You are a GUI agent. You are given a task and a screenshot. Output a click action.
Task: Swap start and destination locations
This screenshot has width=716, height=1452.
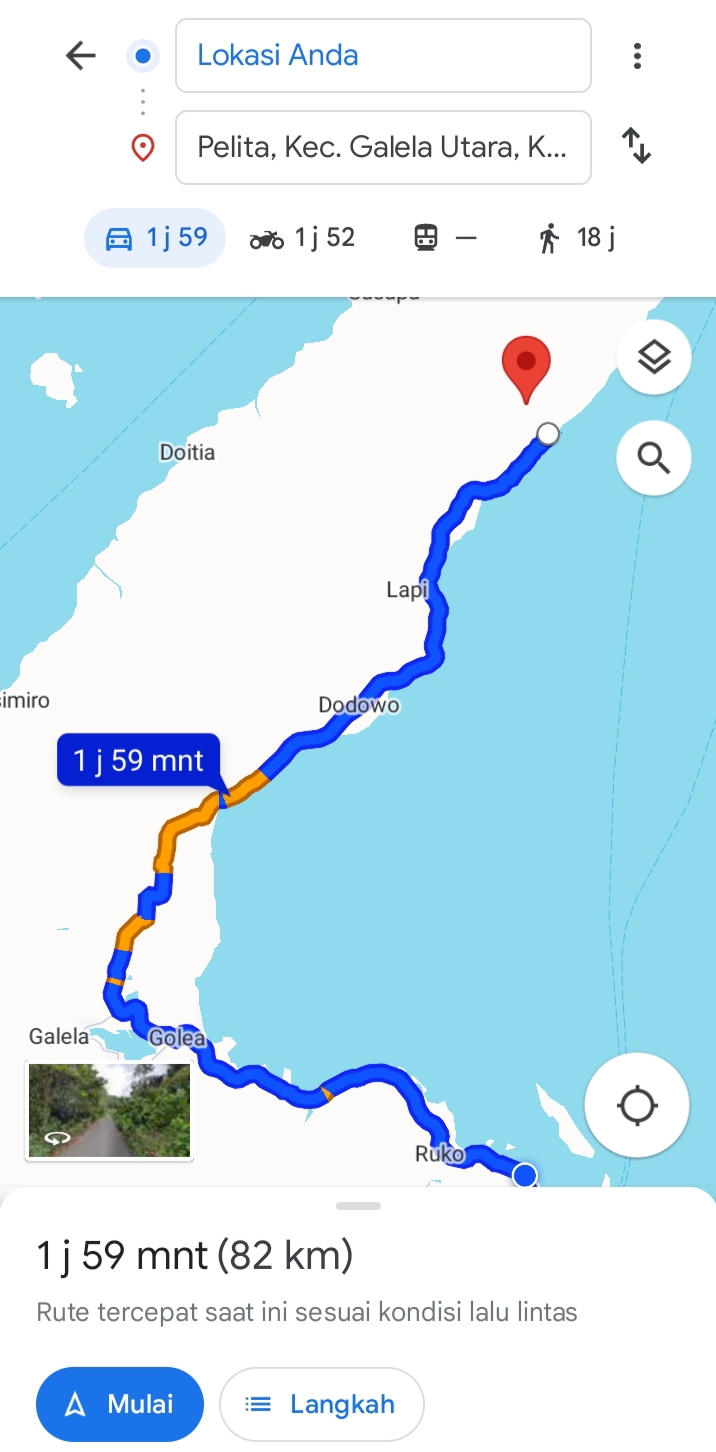click(637, 146)
